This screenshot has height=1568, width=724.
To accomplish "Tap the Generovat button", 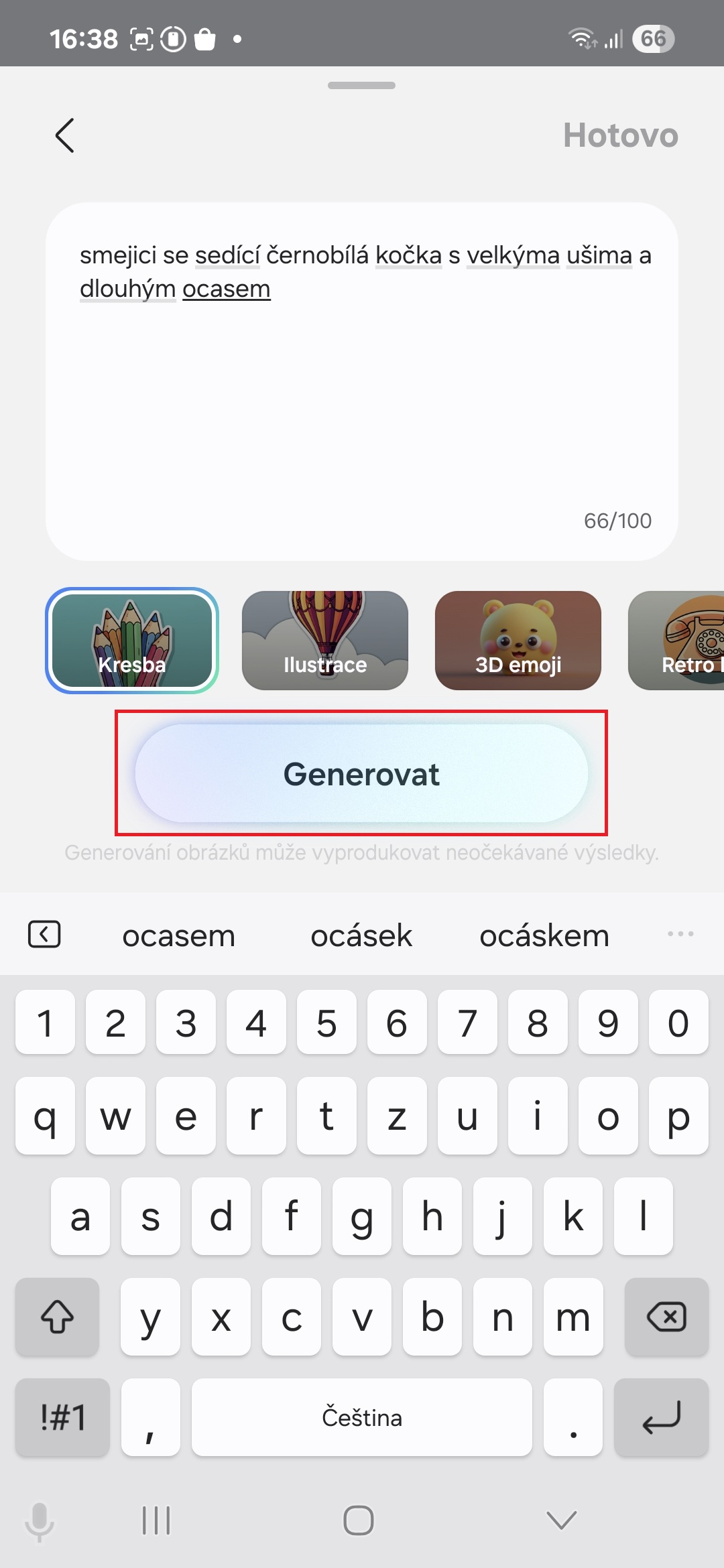I will (x=362, y=773).
